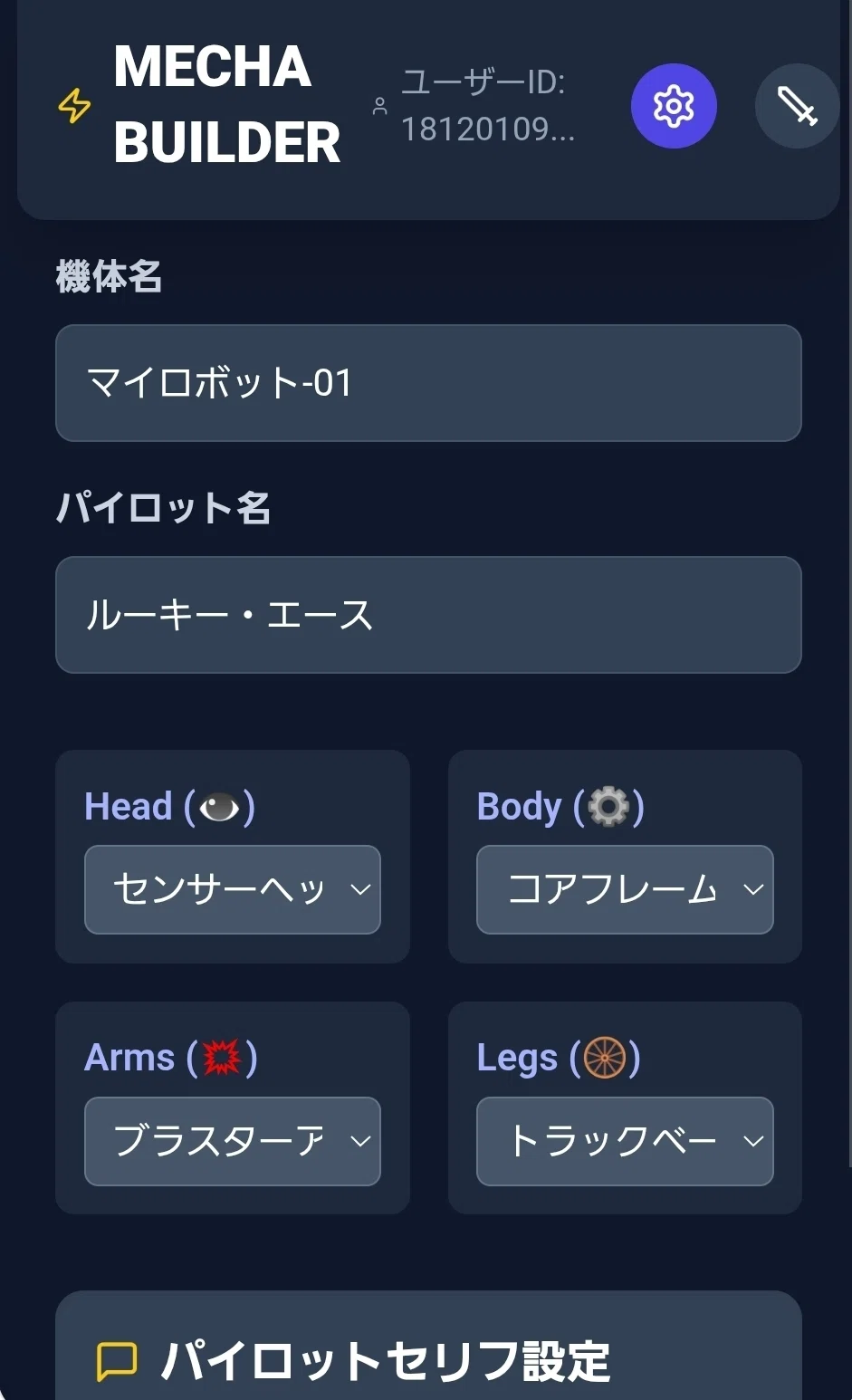Open the Body part dropdown
Image resolution: width=852 pixels, height=1400 pixels.
click(x=625, y=889)
